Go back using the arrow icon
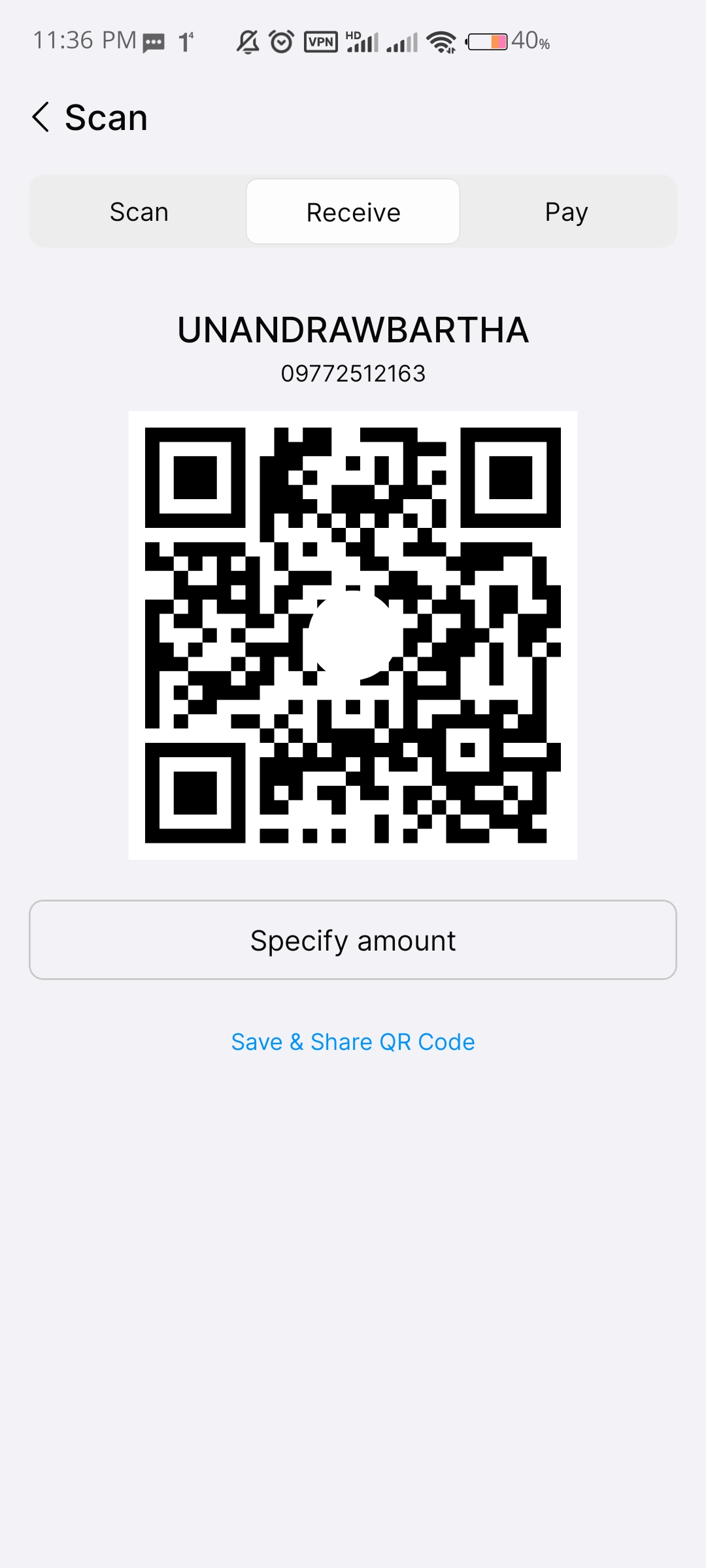The height and width of the screenshot is (1568, 706). coord(41,118)
